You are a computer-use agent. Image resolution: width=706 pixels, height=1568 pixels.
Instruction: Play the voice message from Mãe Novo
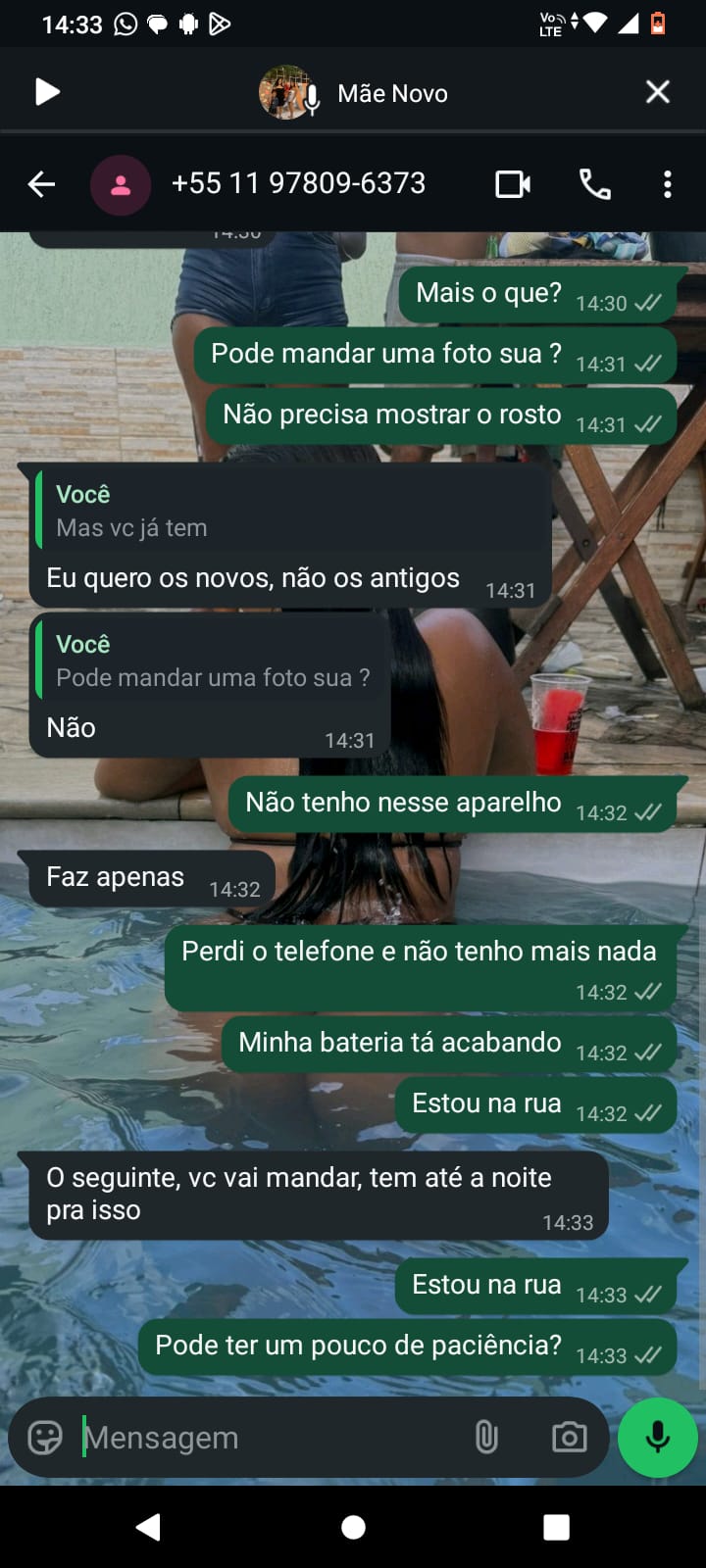[47, 92]
